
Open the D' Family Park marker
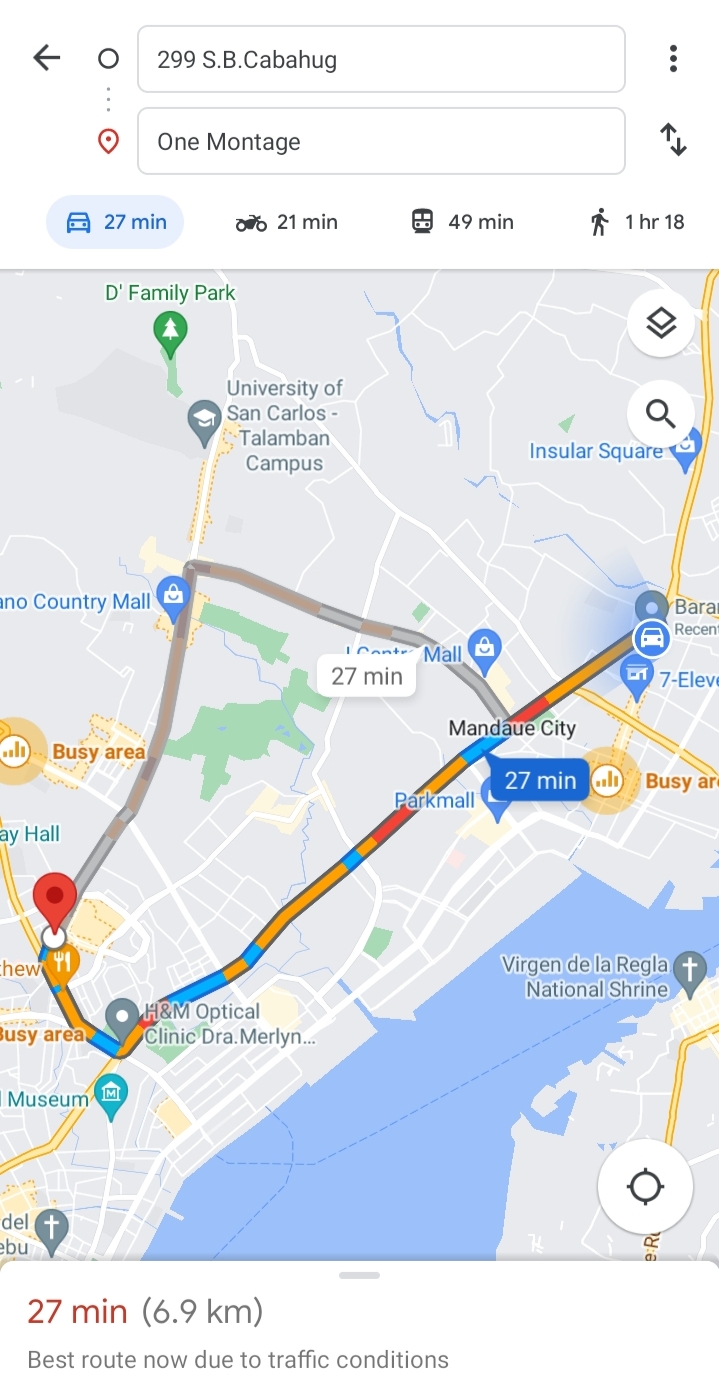[170, 329]
